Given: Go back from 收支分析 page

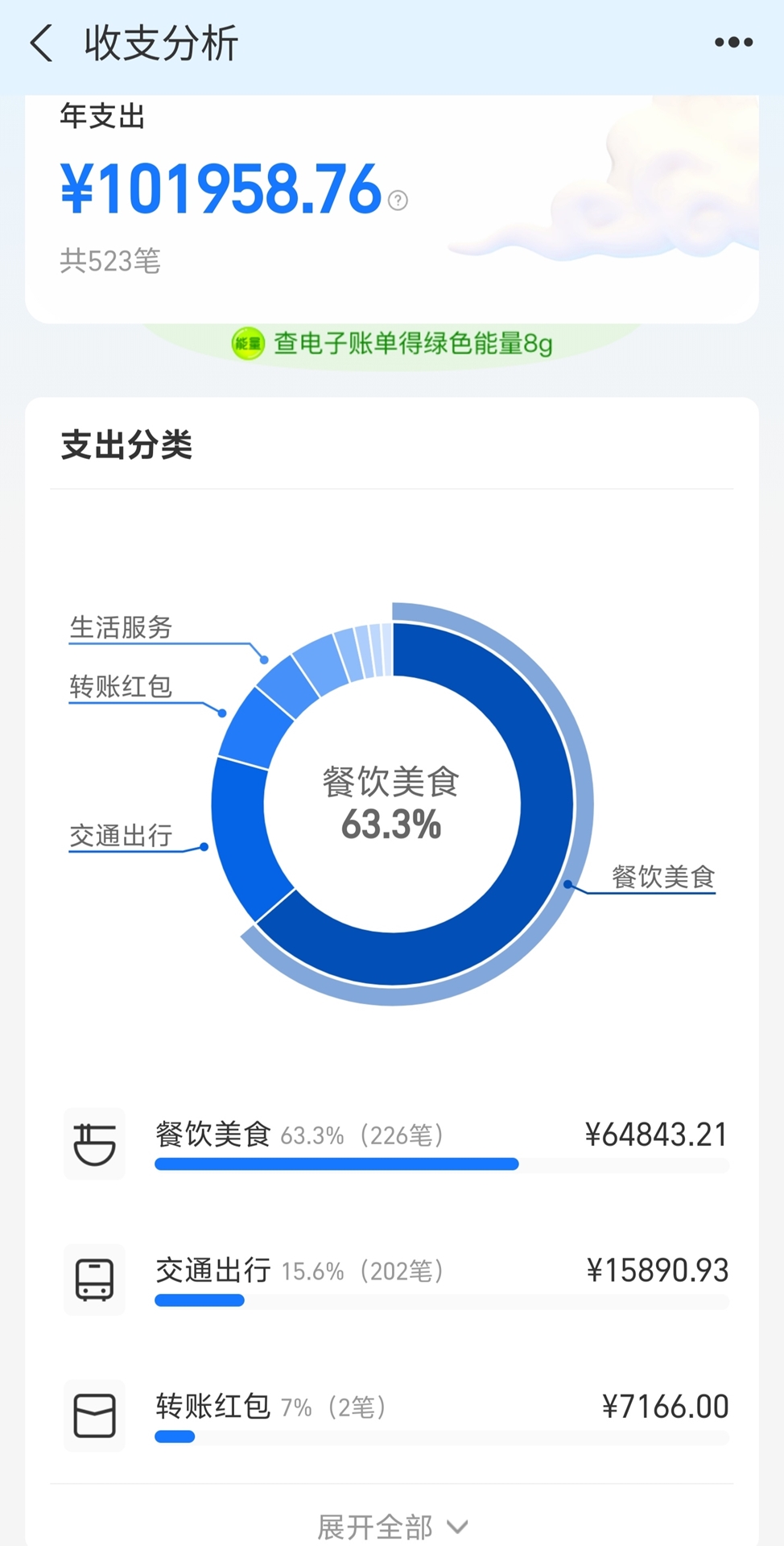Looking at the screenshot, I should [42, 43].
